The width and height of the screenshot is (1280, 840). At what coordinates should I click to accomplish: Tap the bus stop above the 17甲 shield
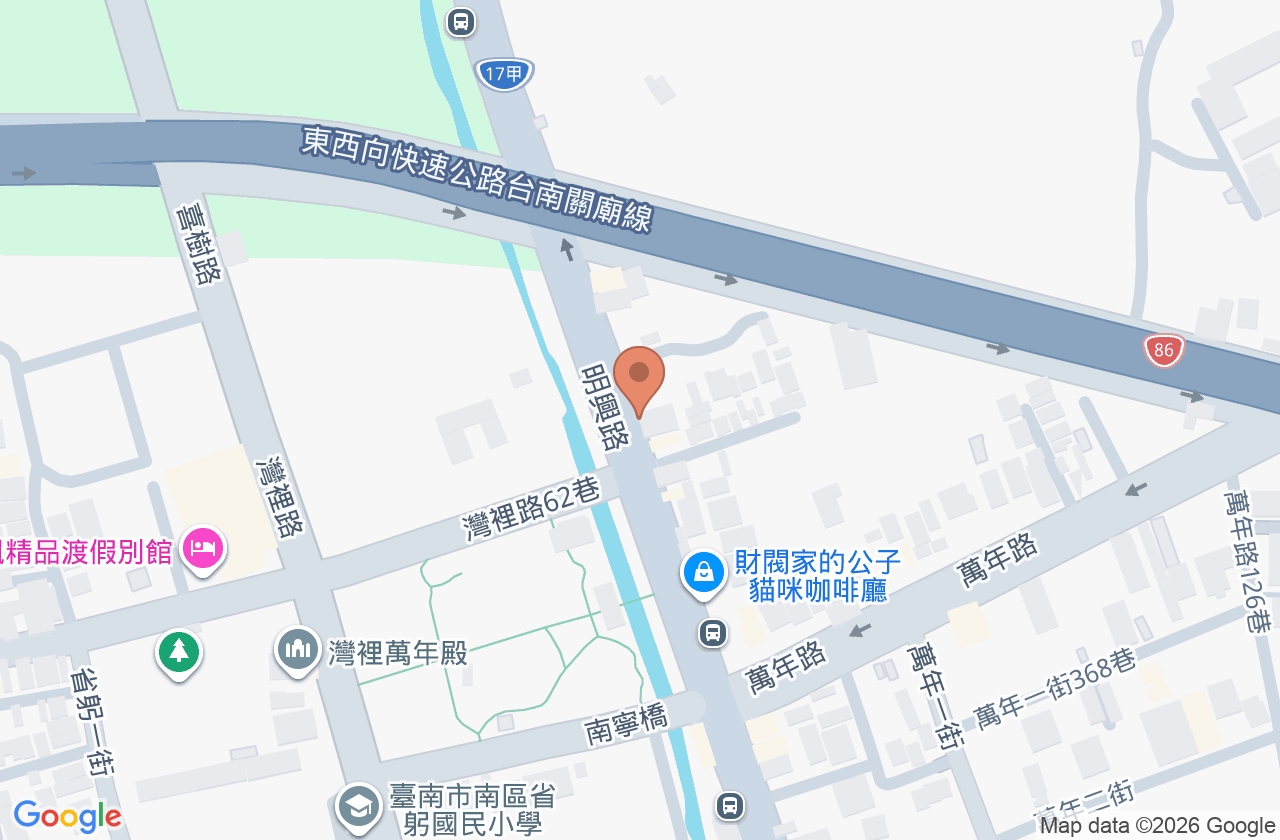(460, 21)
